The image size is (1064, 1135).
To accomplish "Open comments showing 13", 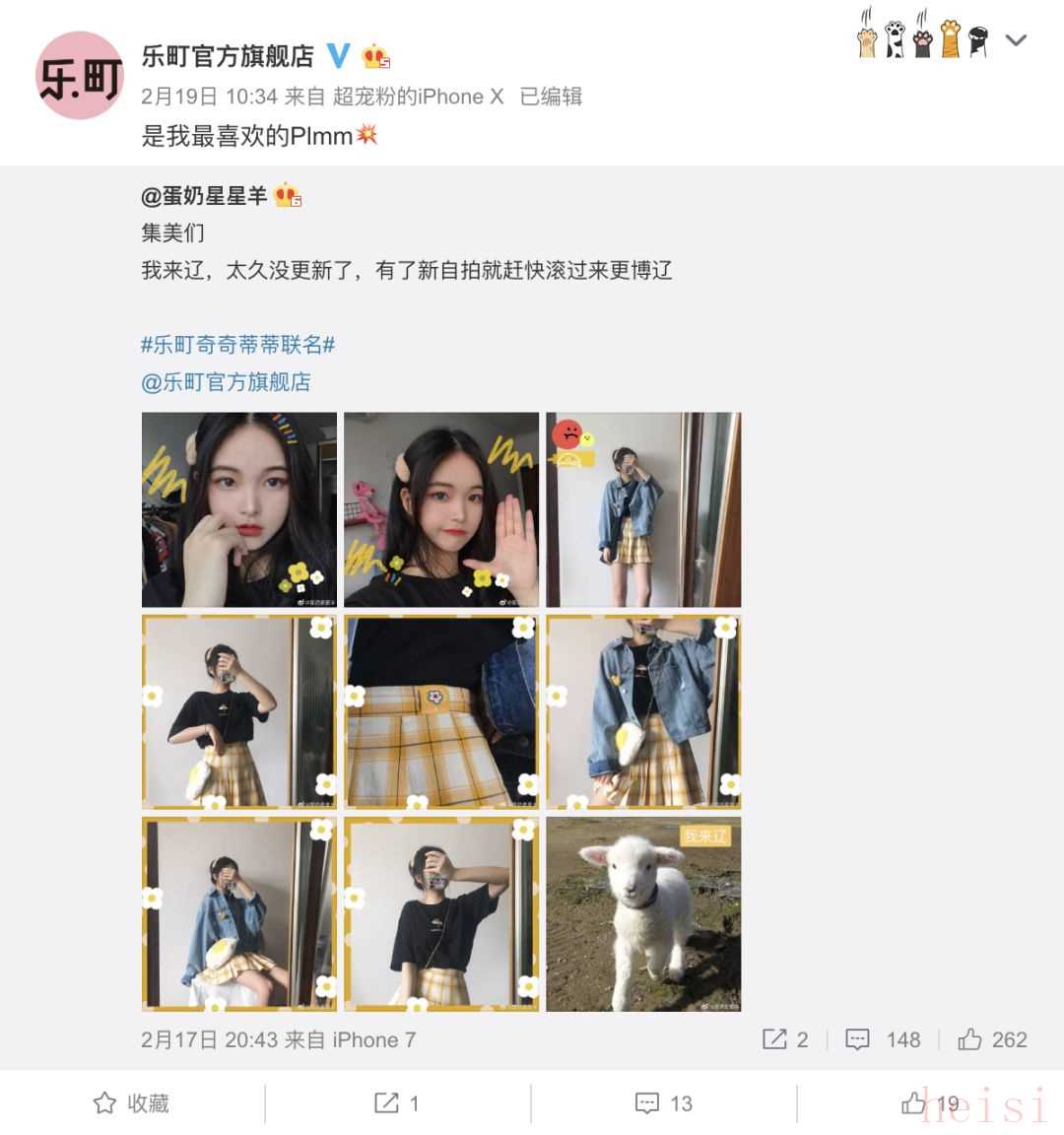I will tap(664, 1103).
